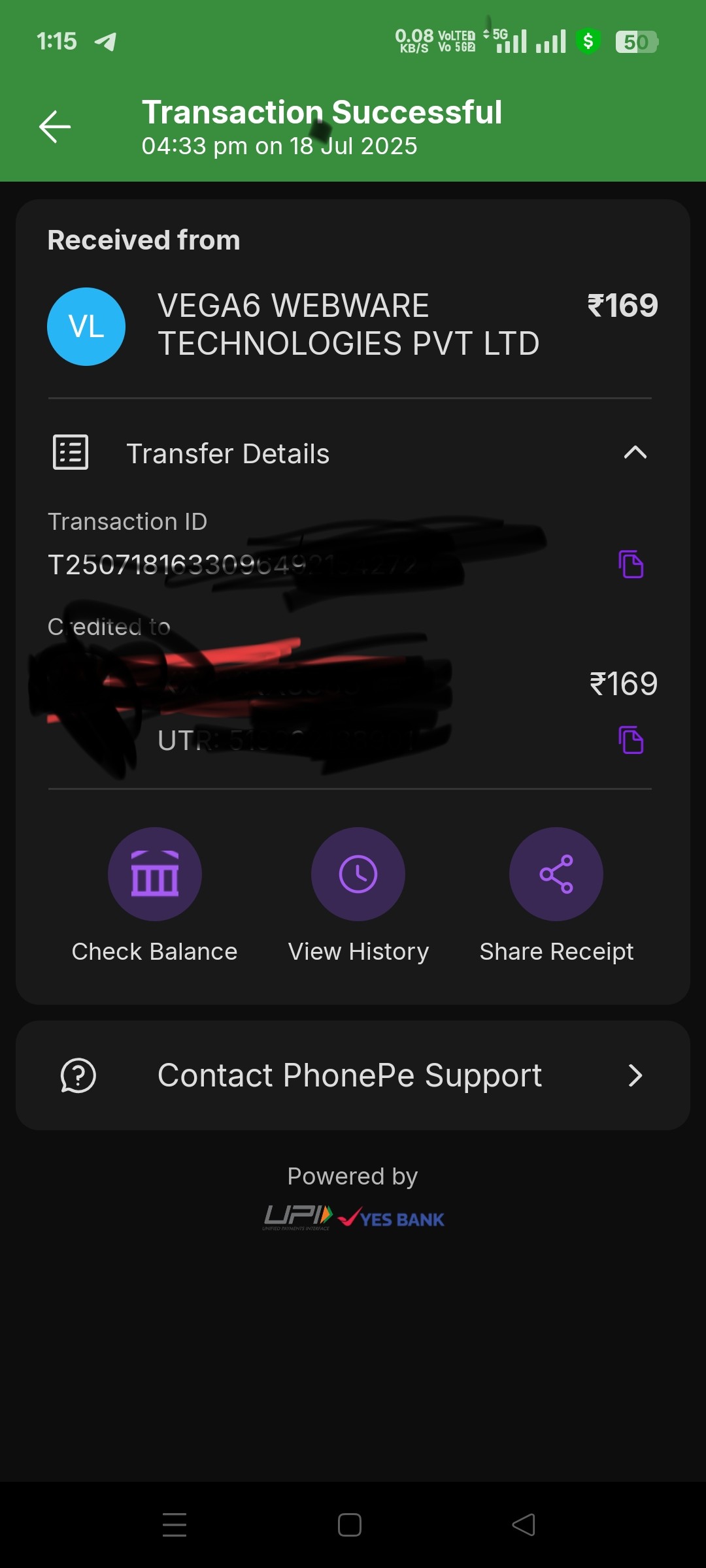Copy the UTR number
This screenshot has height=1568, width=706.
631,740
